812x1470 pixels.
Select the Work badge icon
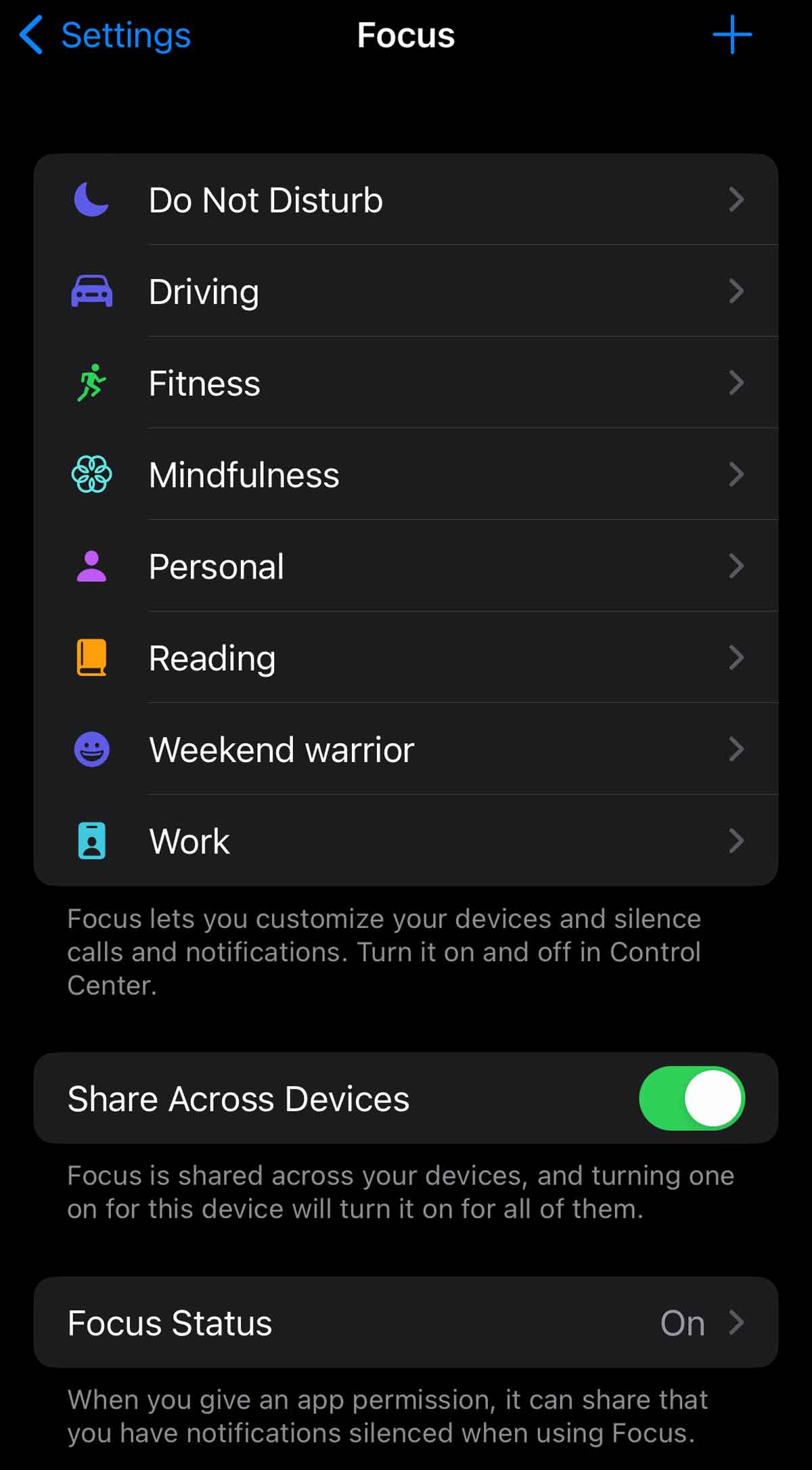pos(92,841)
